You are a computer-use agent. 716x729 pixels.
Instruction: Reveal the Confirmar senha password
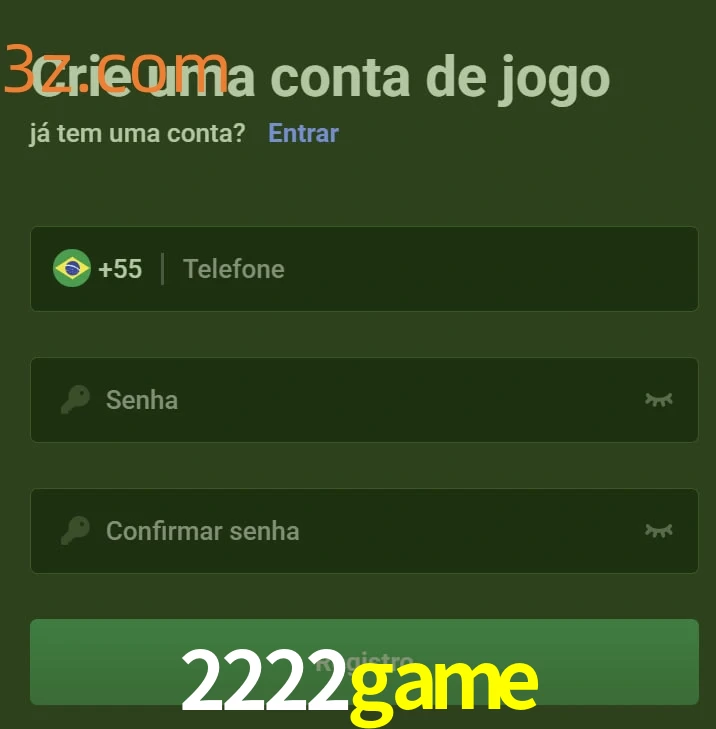pos(658,531)
